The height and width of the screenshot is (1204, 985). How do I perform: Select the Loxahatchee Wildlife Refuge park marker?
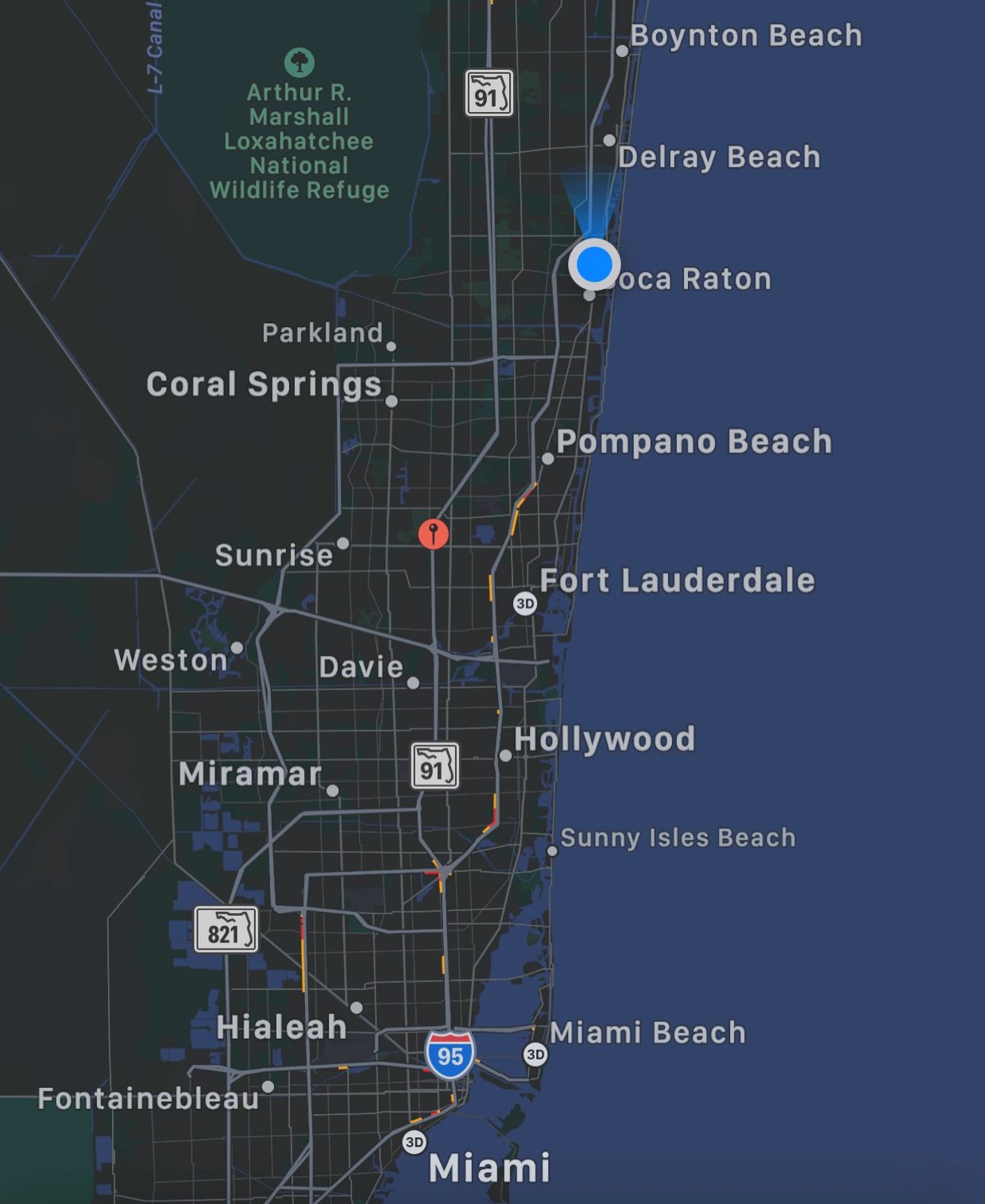pos(299,62)
